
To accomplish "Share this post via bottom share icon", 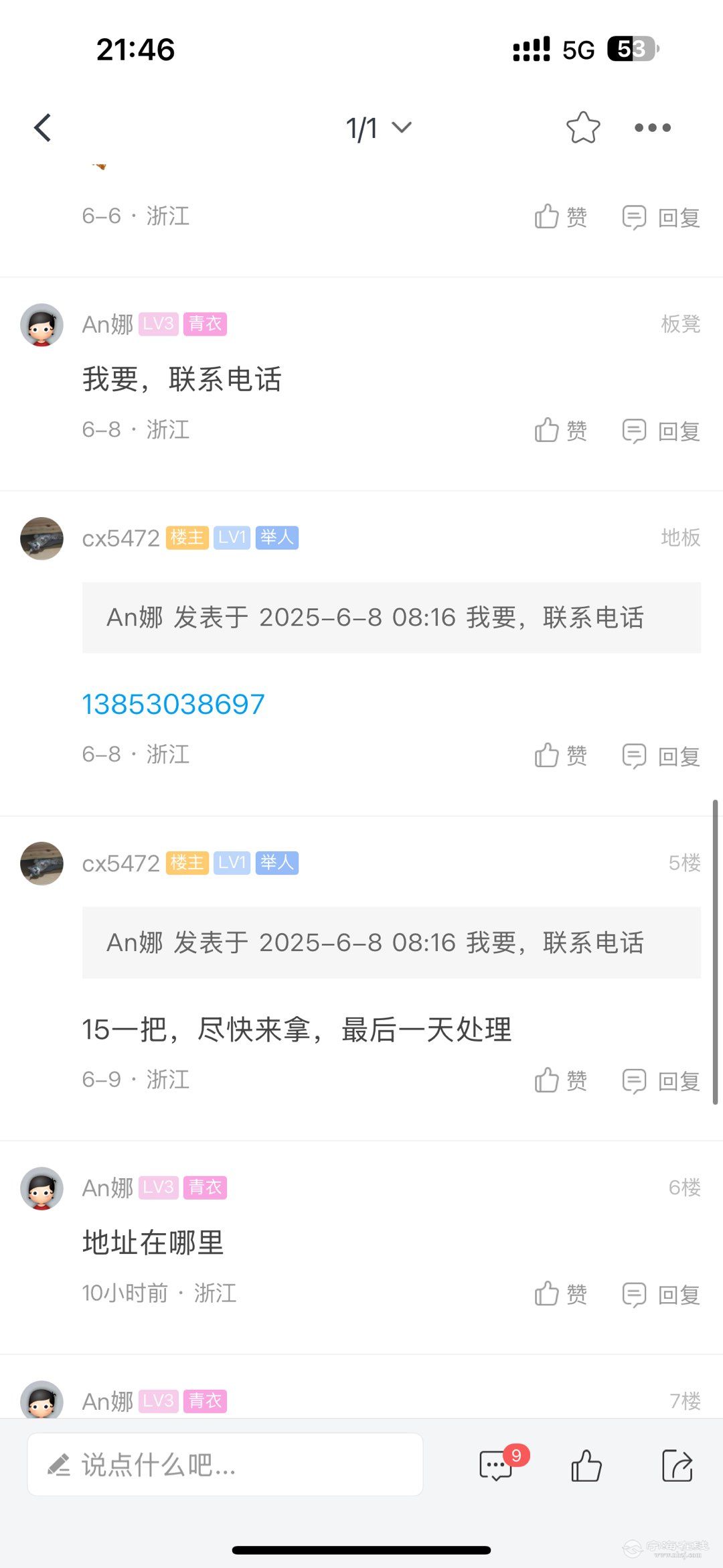I will coord(677,1466).
